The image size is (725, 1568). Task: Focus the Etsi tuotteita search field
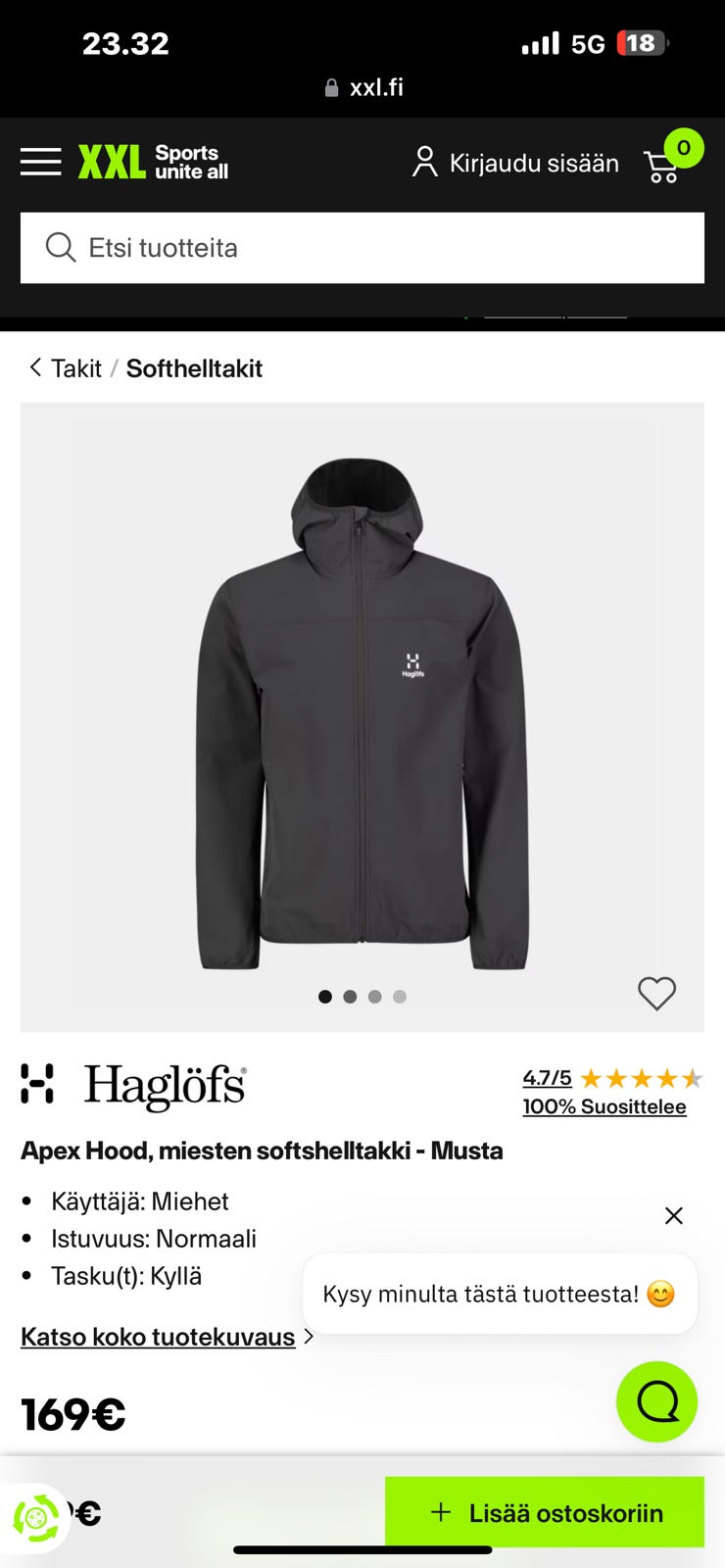[362, 248]
